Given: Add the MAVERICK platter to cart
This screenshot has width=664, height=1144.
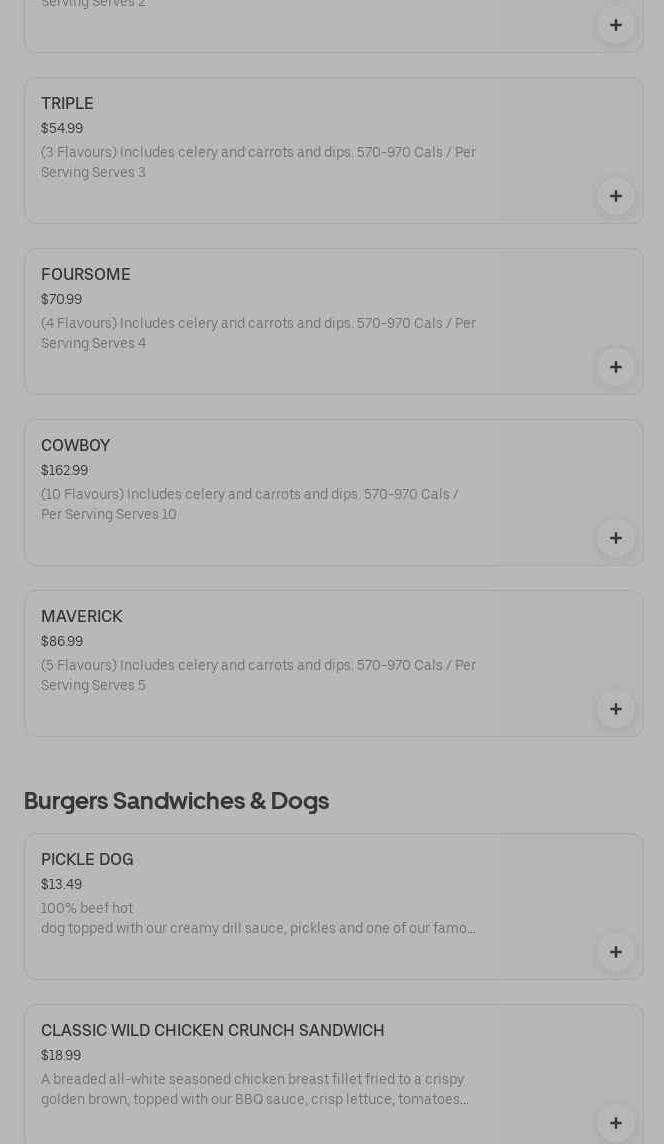Looking at the screenshot, I should coord(616,709).
